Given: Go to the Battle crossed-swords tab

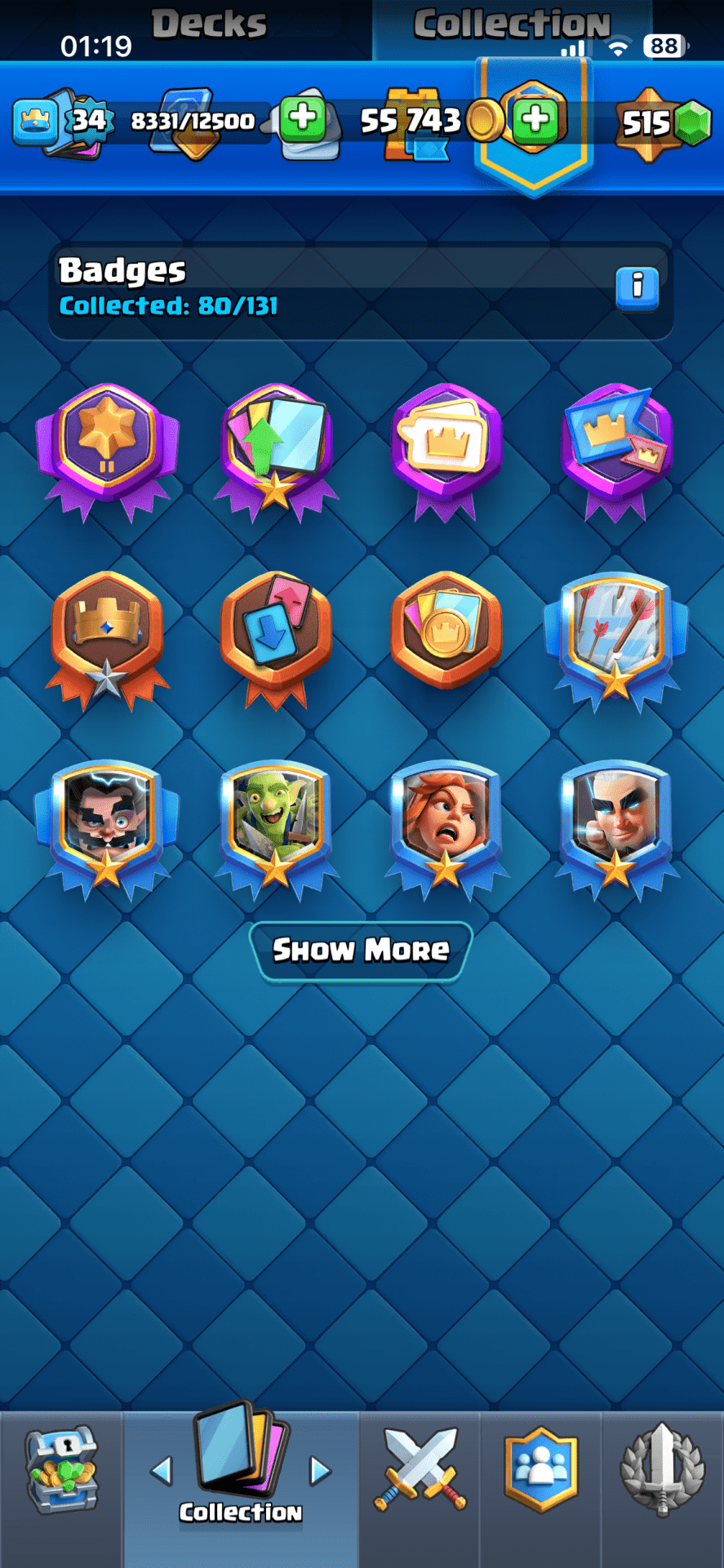Looking at the screenshot, I should pos(420,1471).
